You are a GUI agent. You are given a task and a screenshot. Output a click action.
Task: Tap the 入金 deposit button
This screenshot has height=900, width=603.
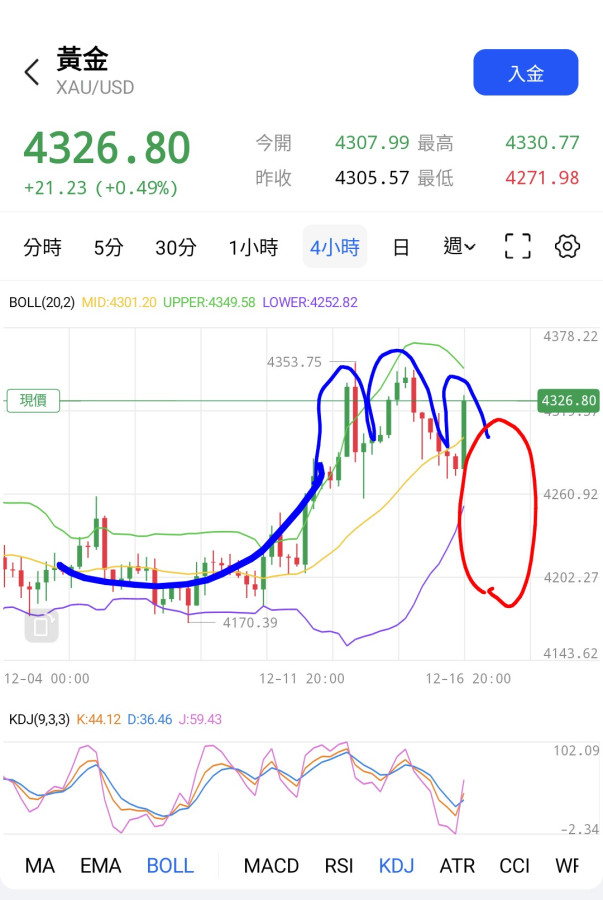(525, 72)
